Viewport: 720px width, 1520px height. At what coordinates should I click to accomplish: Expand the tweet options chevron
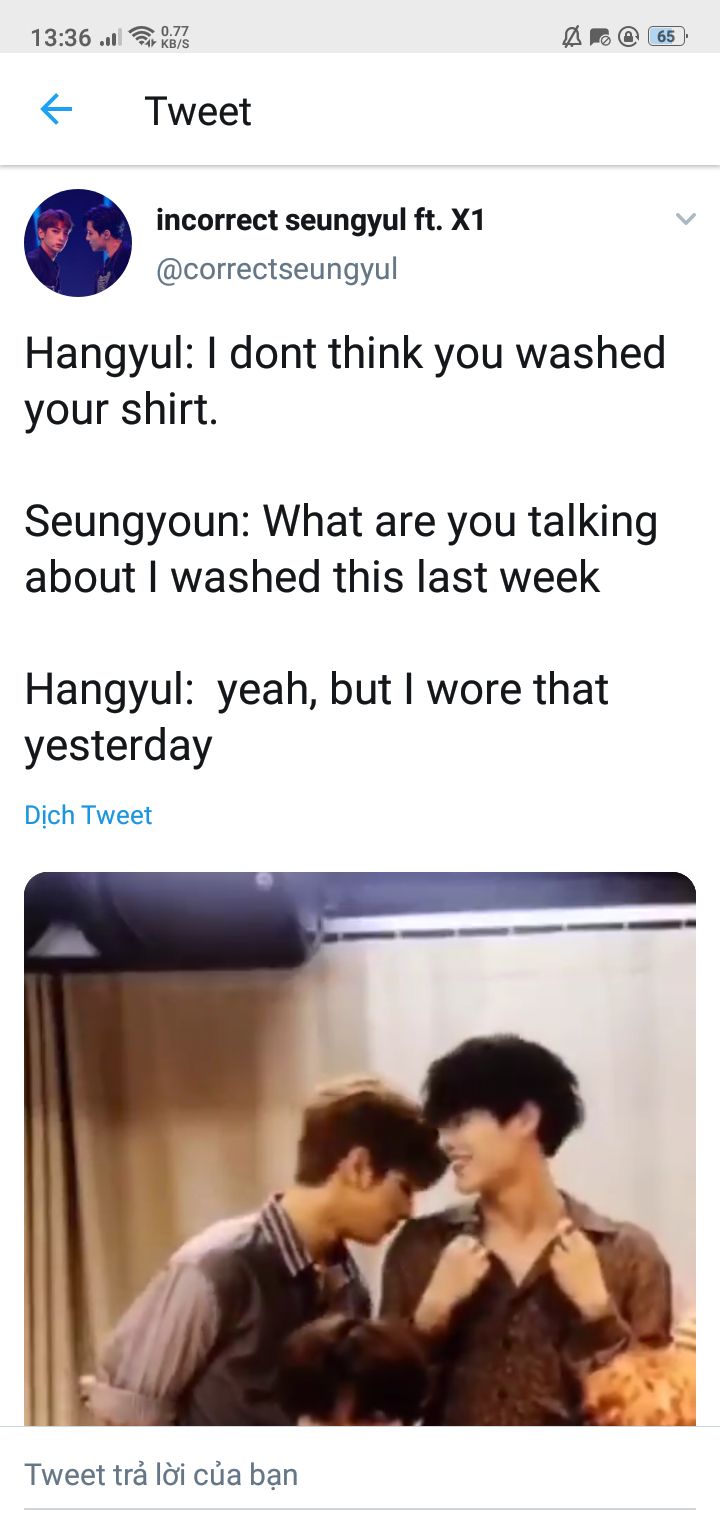pyautogui.click(x=685, y=219)
